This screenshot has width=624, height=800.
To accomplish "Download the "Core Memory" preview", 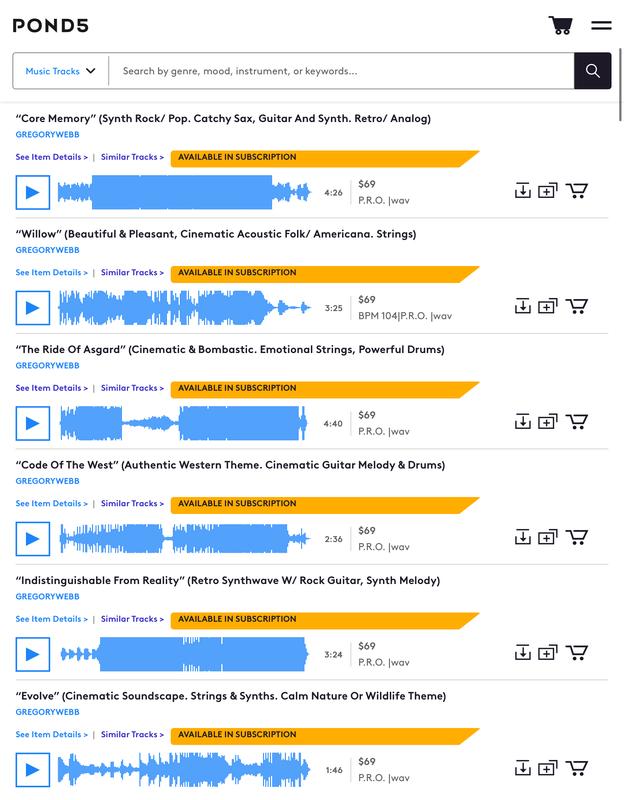I will [x=522, y=191].
